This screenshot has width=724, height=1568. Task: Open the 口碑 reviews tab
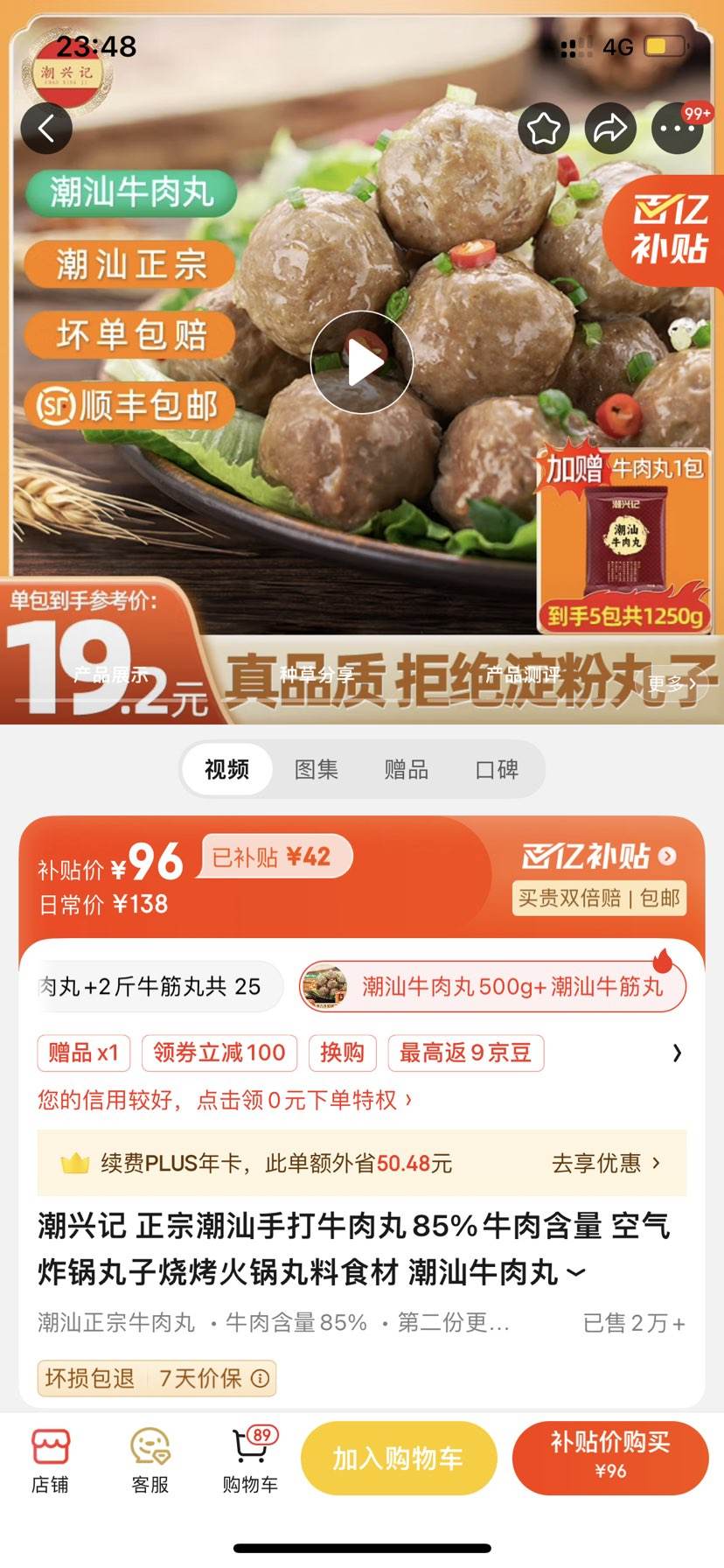tap(498, 769)
